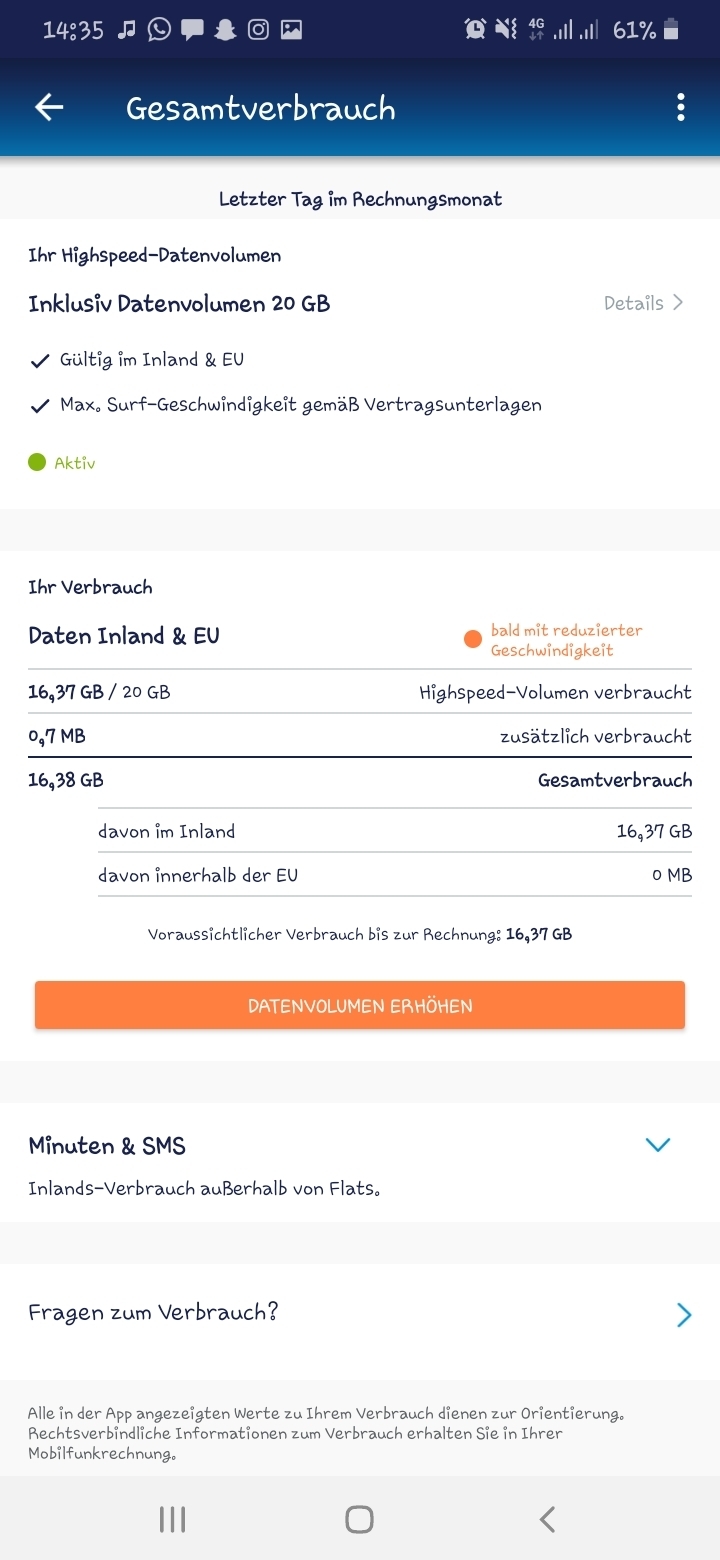Open Fragen zum Verbrauch
The width and height of the screenshot is (720, 1560).
click(360, 1313)
